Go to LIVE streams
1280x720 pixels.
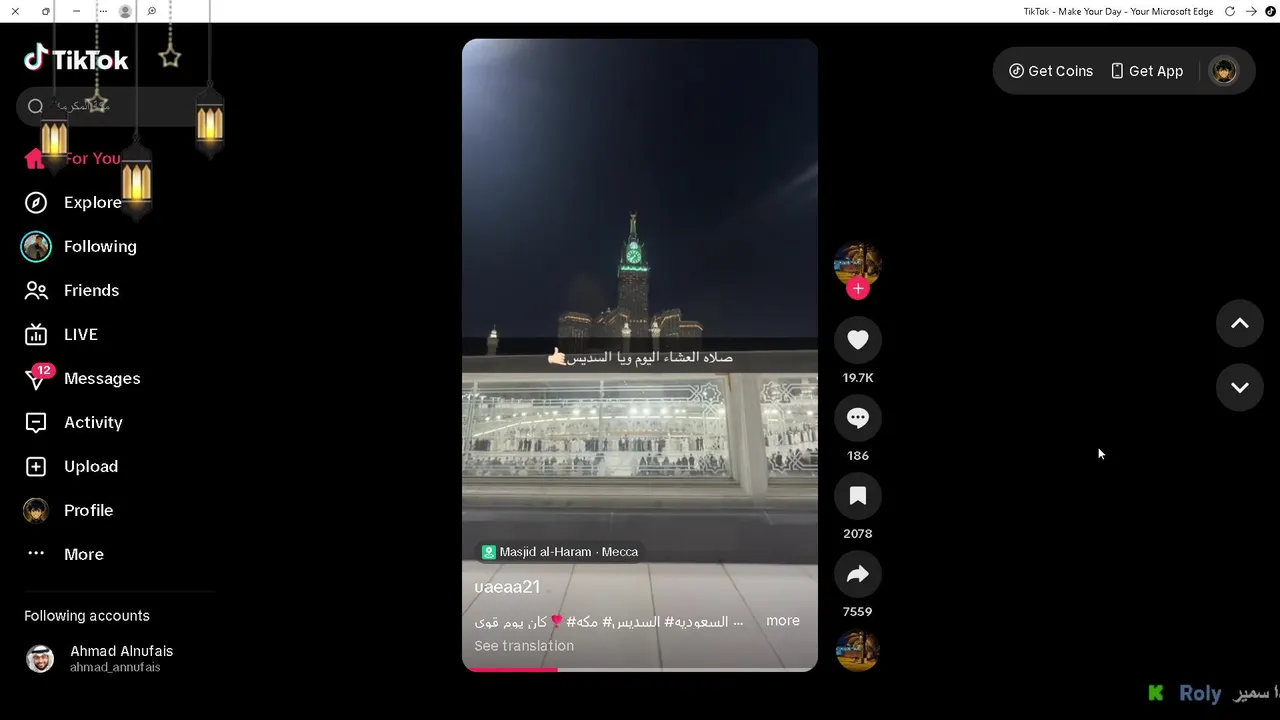80,334
